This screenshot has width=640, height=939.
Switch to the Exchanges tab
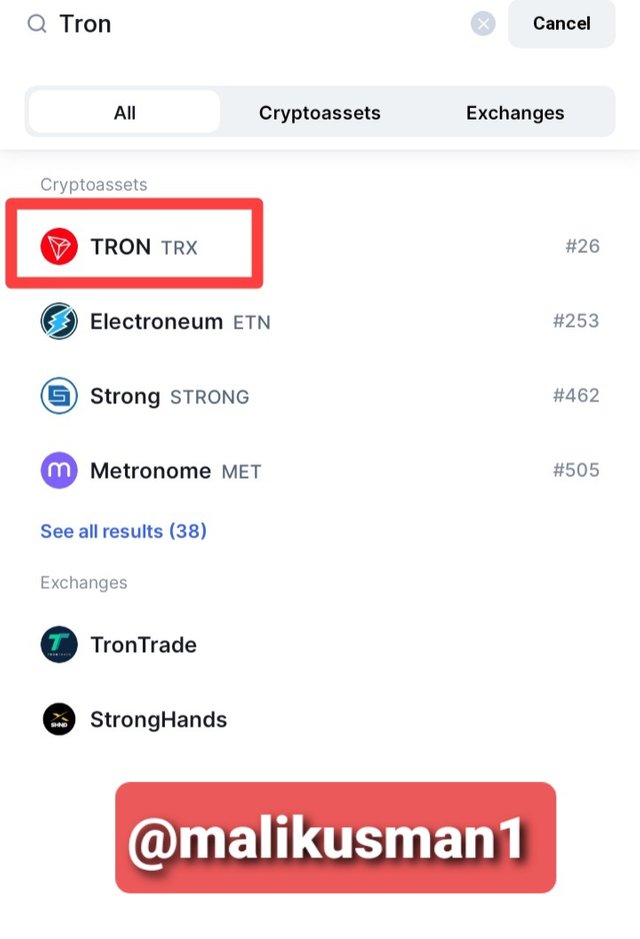click(515, 113)
